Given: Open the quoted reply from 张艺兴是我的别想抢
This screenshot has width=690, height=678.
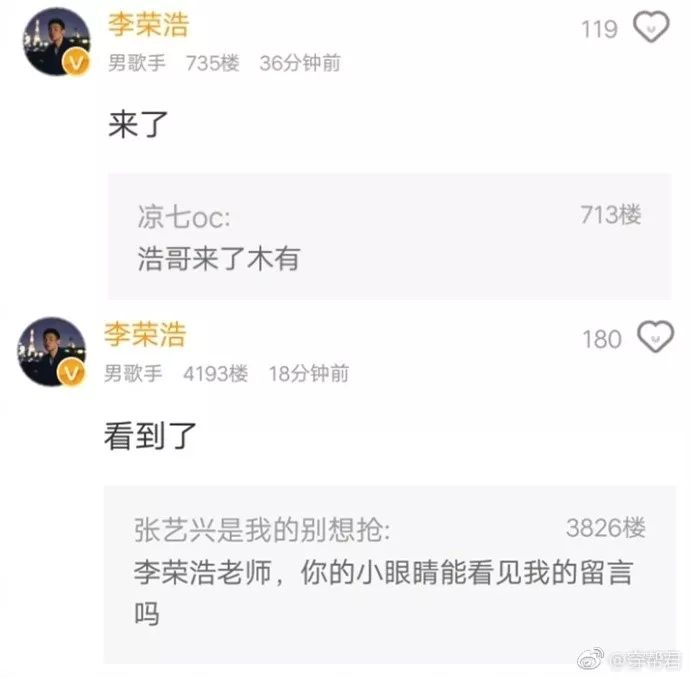Looking at the screenshot, I should [388, 572].
